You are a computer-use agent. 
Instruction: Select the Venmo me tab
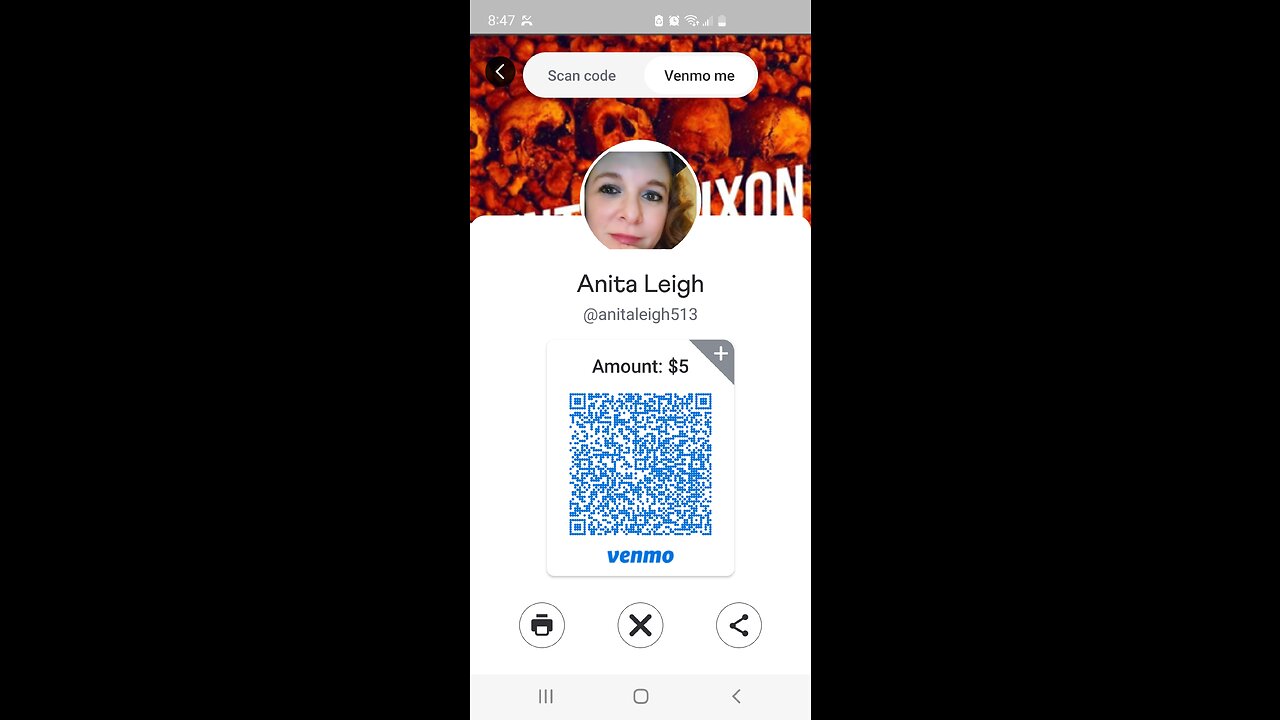point(699,76)
